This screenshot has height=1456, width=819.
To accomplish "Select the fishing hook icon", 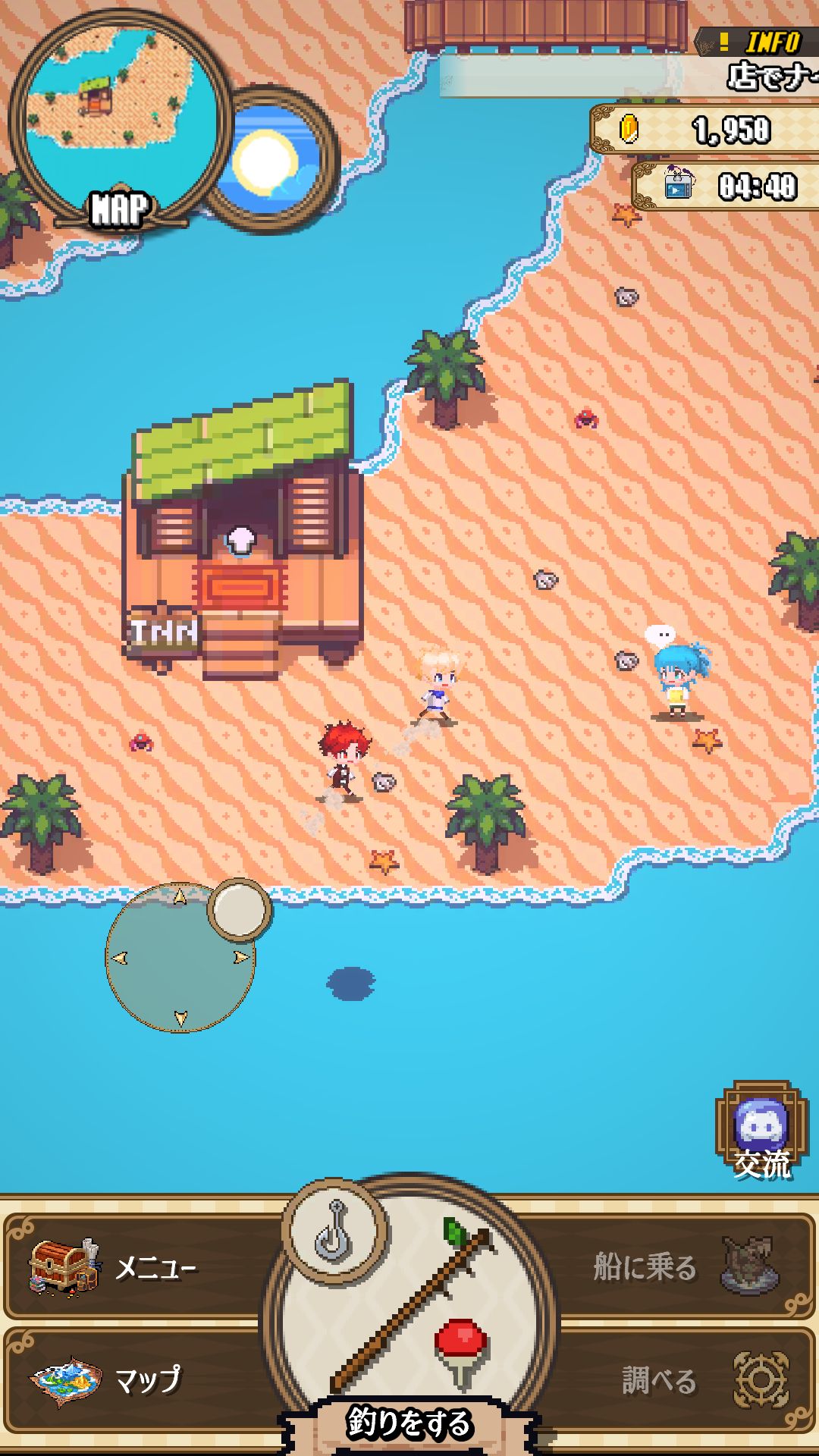I will [x=334, y=1231].
